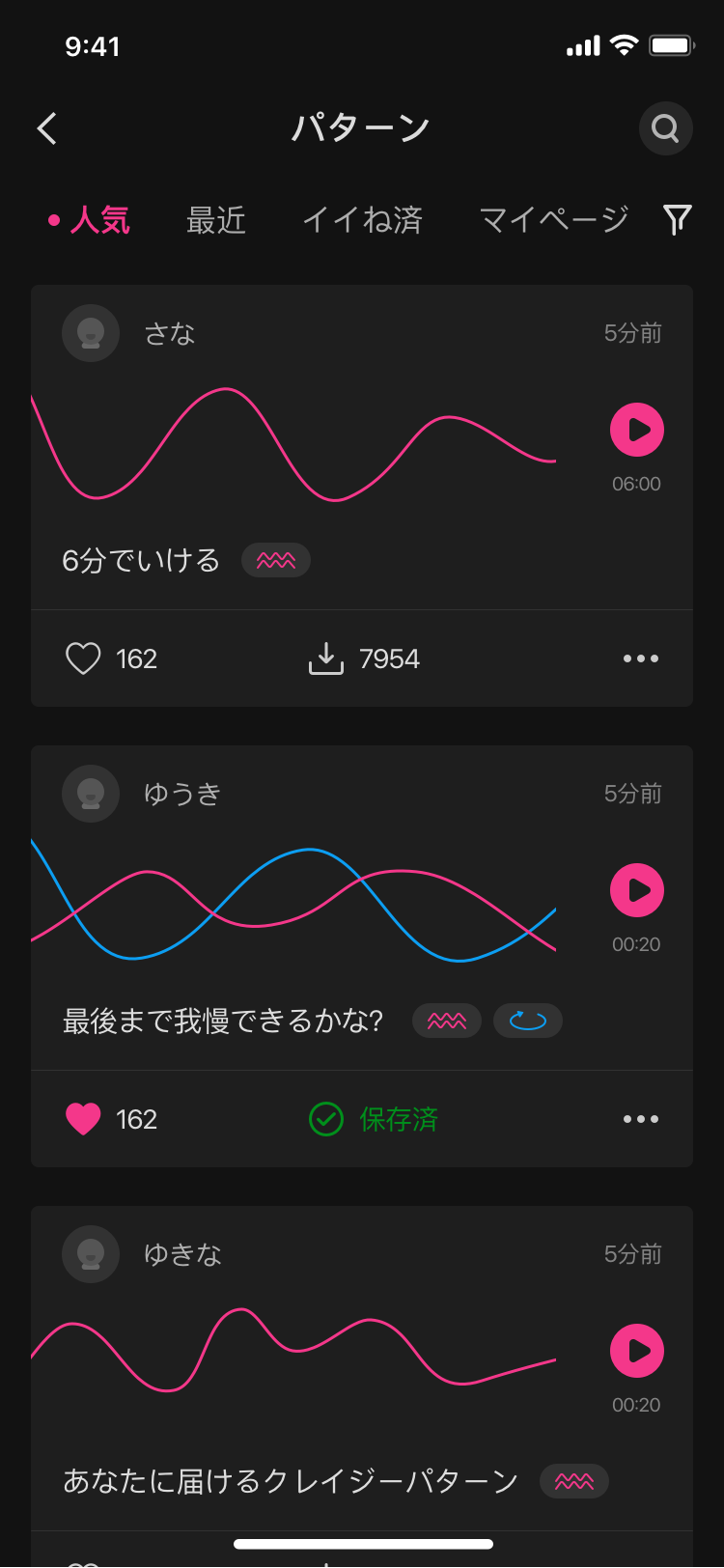Select the マイページ tab
Image resolution: width=724 pixels, height=1568 pixels.
click(x=553, y=220)
